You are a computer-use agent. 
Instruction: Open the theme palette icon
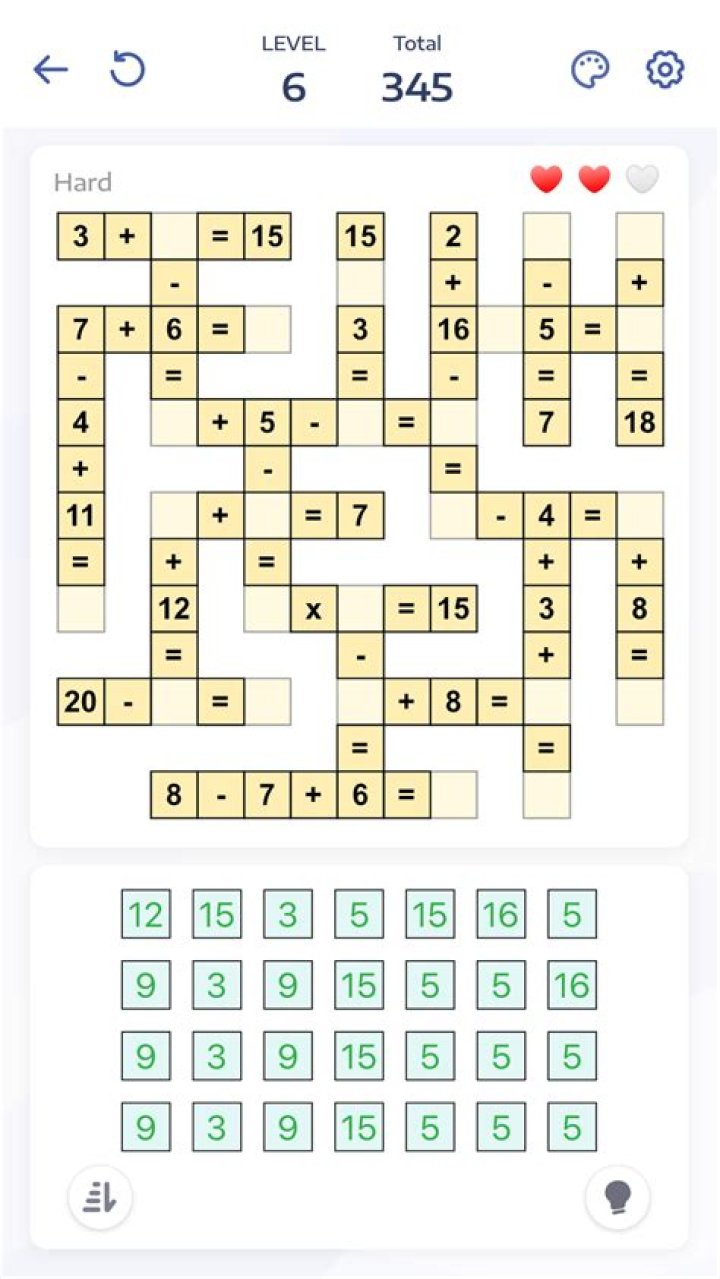click(591, 68)
